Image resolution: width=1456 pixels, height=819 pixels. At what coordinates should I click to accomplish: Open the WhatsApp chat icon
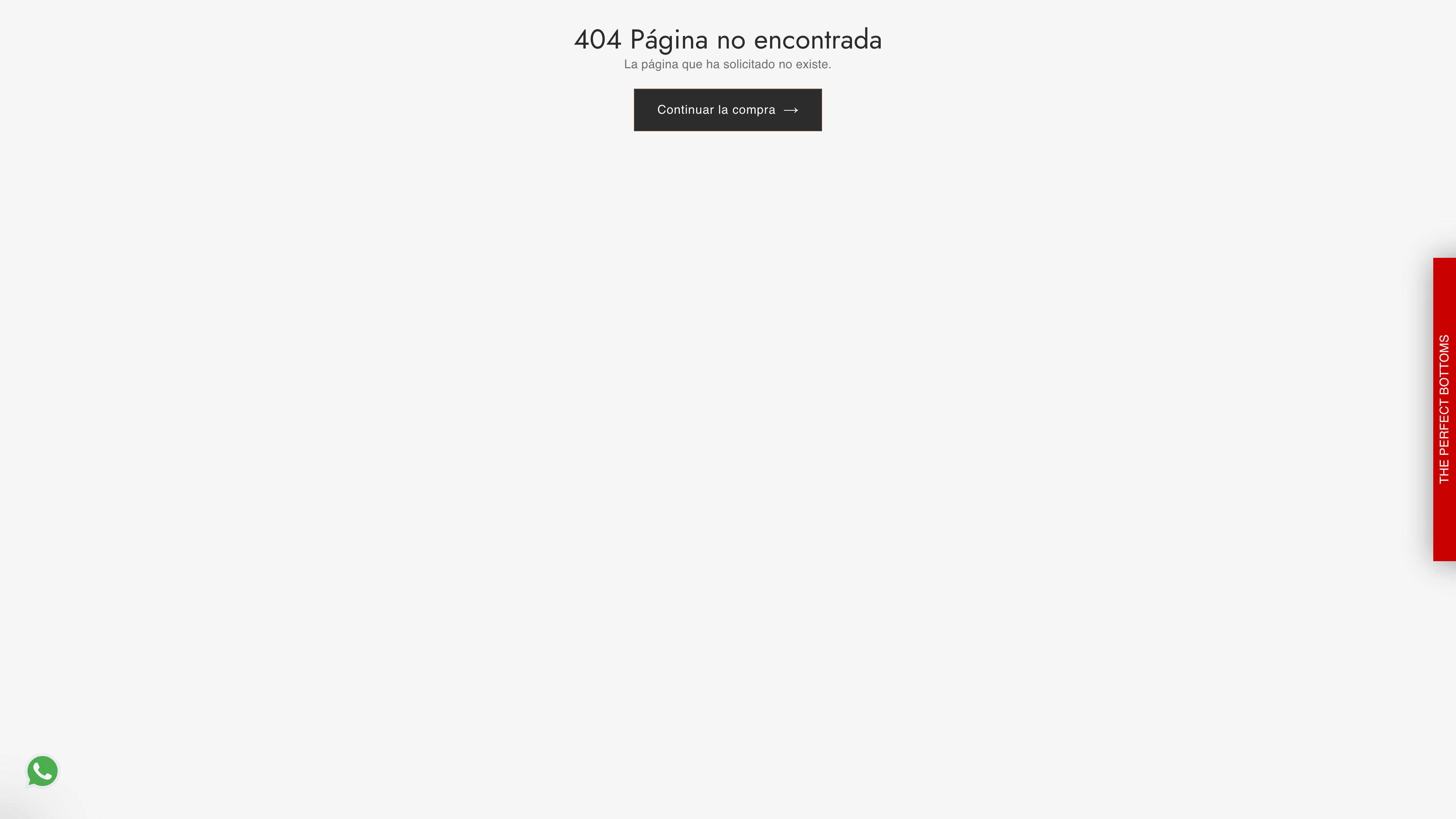click(42, 771)
